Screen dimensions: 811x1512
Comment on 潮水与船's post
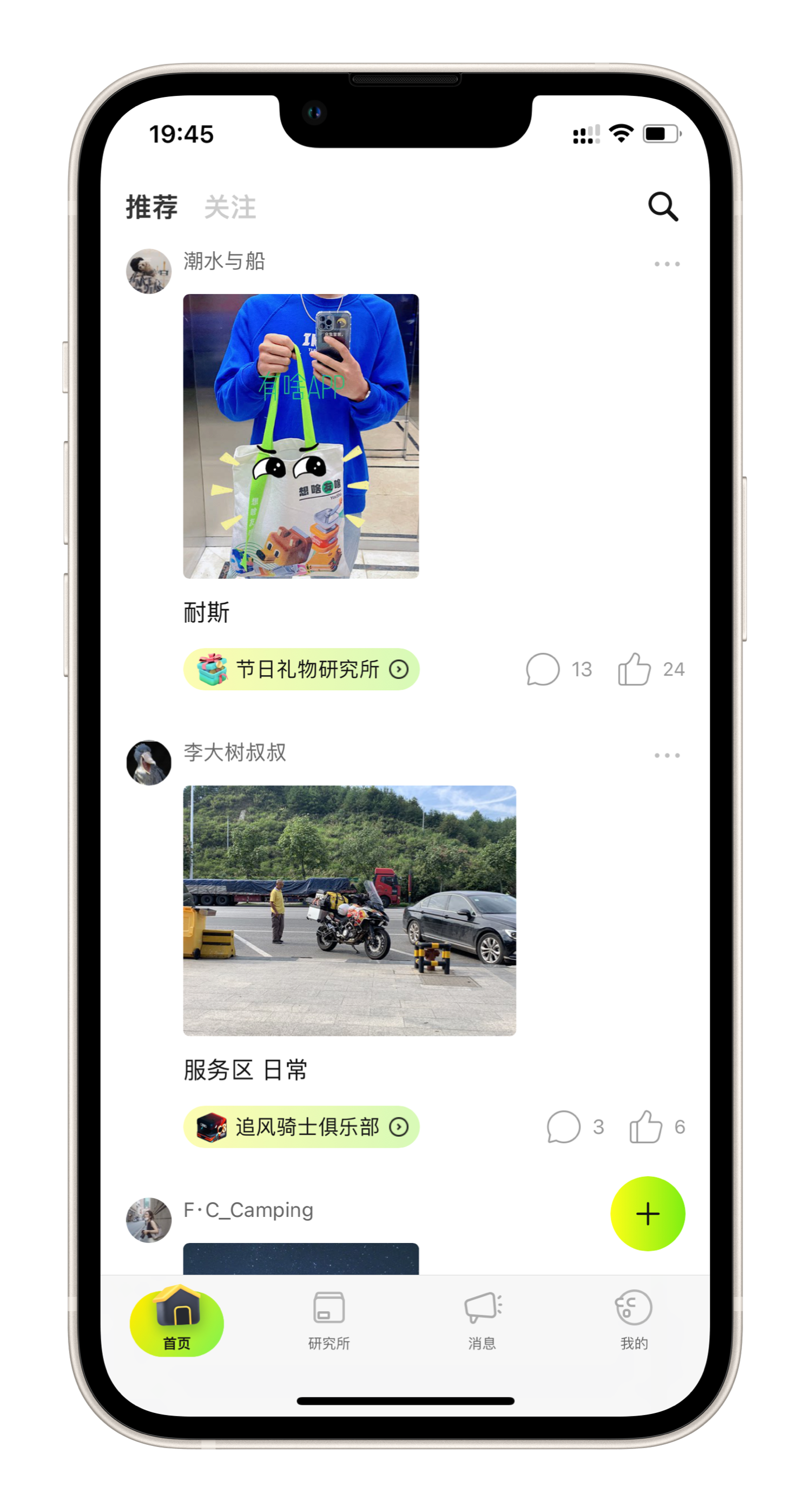pyautogui.click(x=543, y=669)
